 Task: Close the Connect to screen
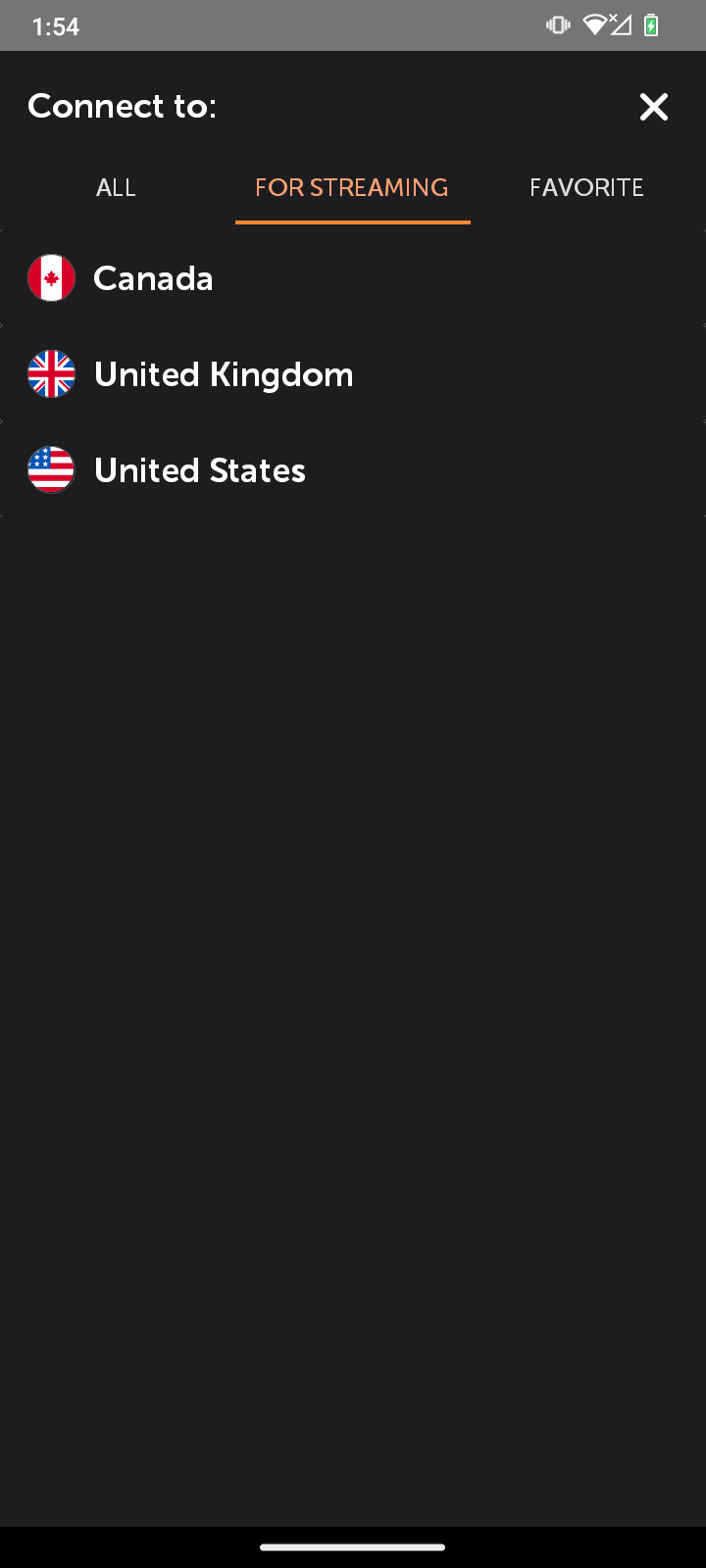654,107
